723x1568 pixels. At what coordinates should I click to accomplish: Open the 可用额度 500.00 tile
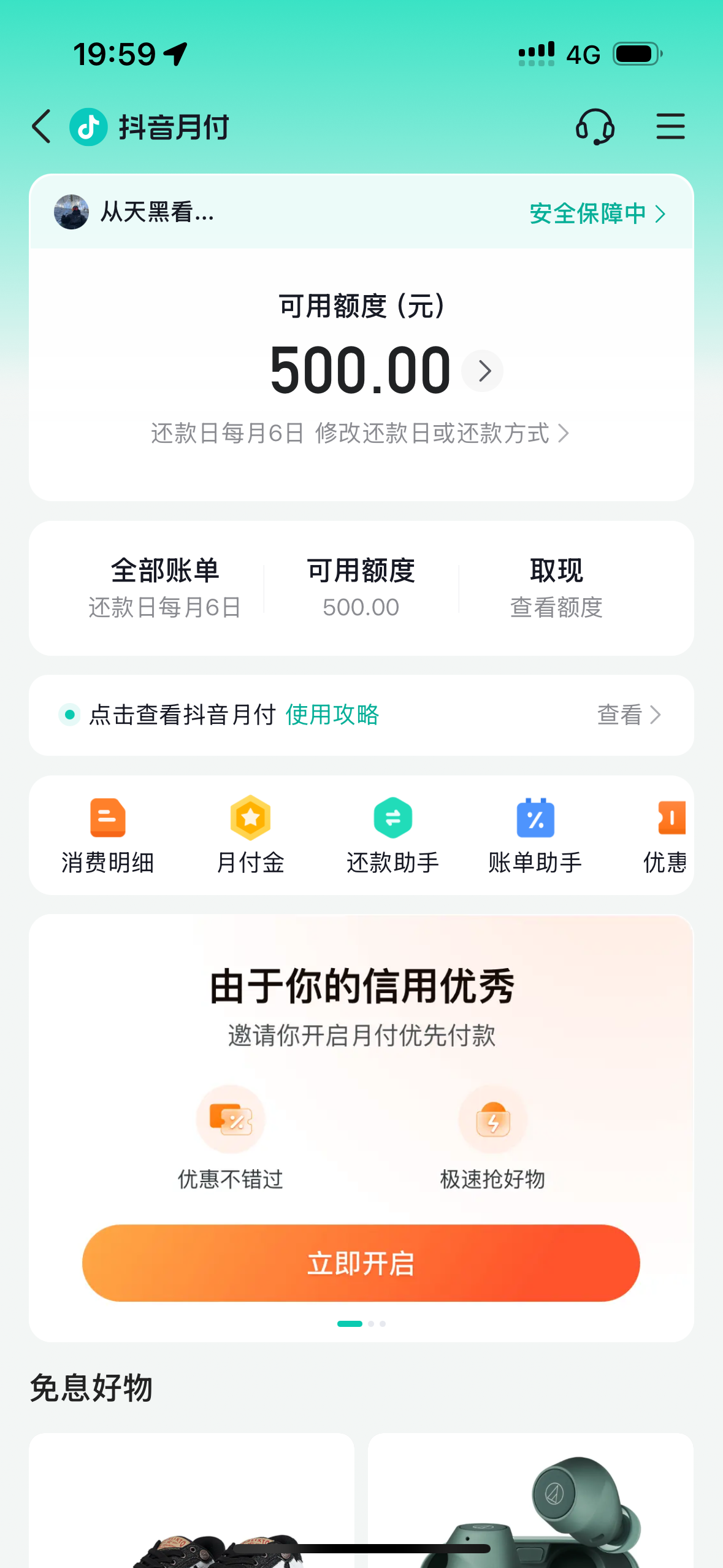[361, 587]
